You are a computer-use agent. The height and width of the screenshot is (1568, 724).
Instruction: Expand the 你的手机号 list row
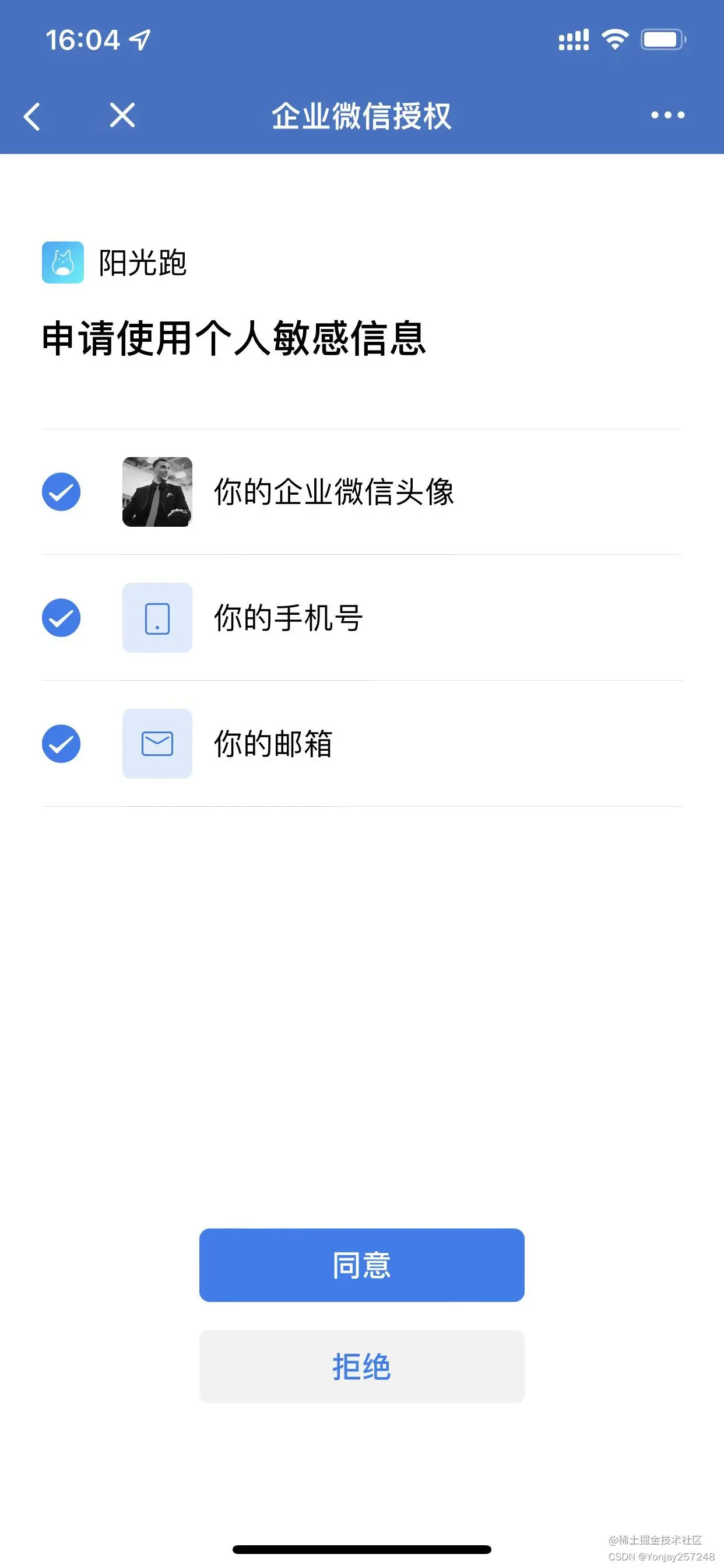pos(362,618)
